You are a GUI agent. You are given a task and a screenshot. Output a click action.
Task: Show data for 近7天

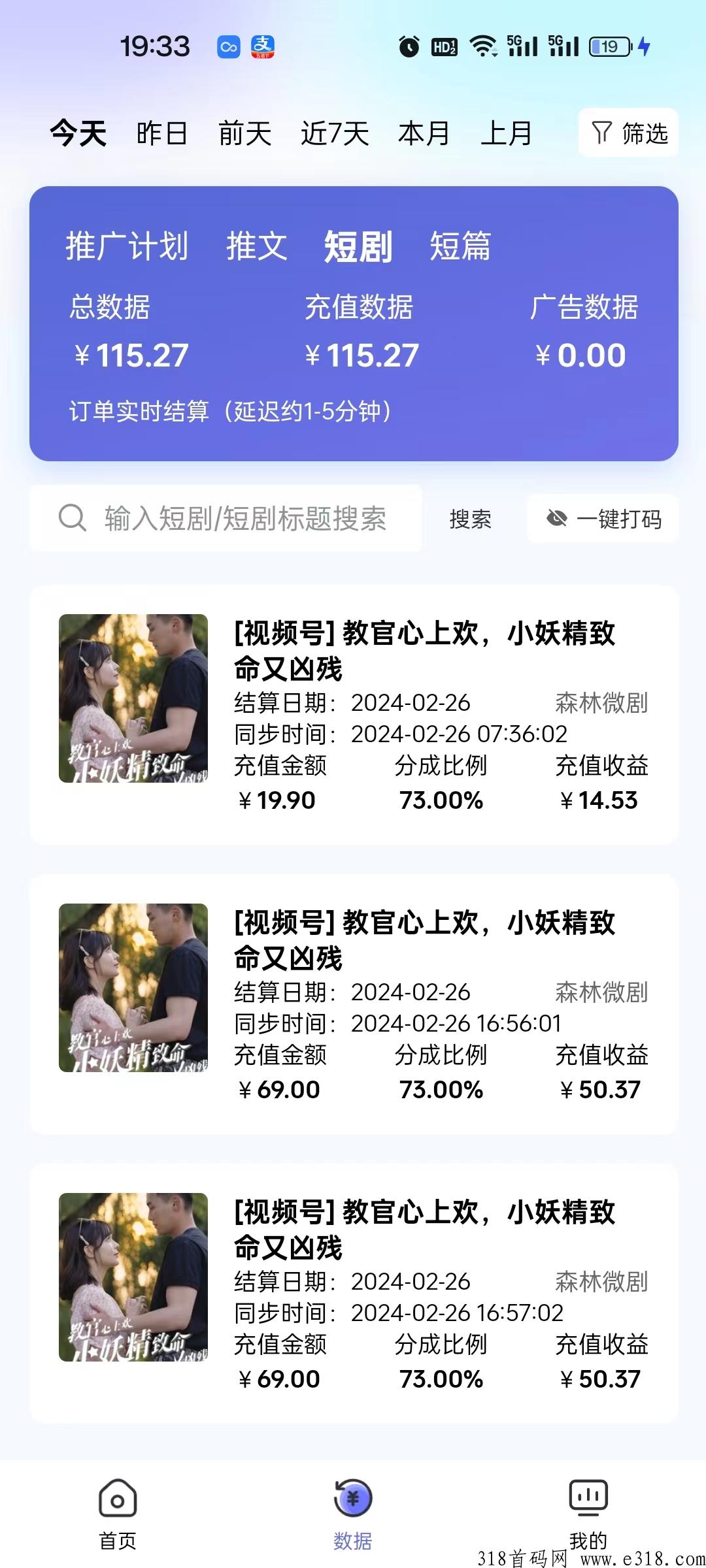(x=335, y=134)
